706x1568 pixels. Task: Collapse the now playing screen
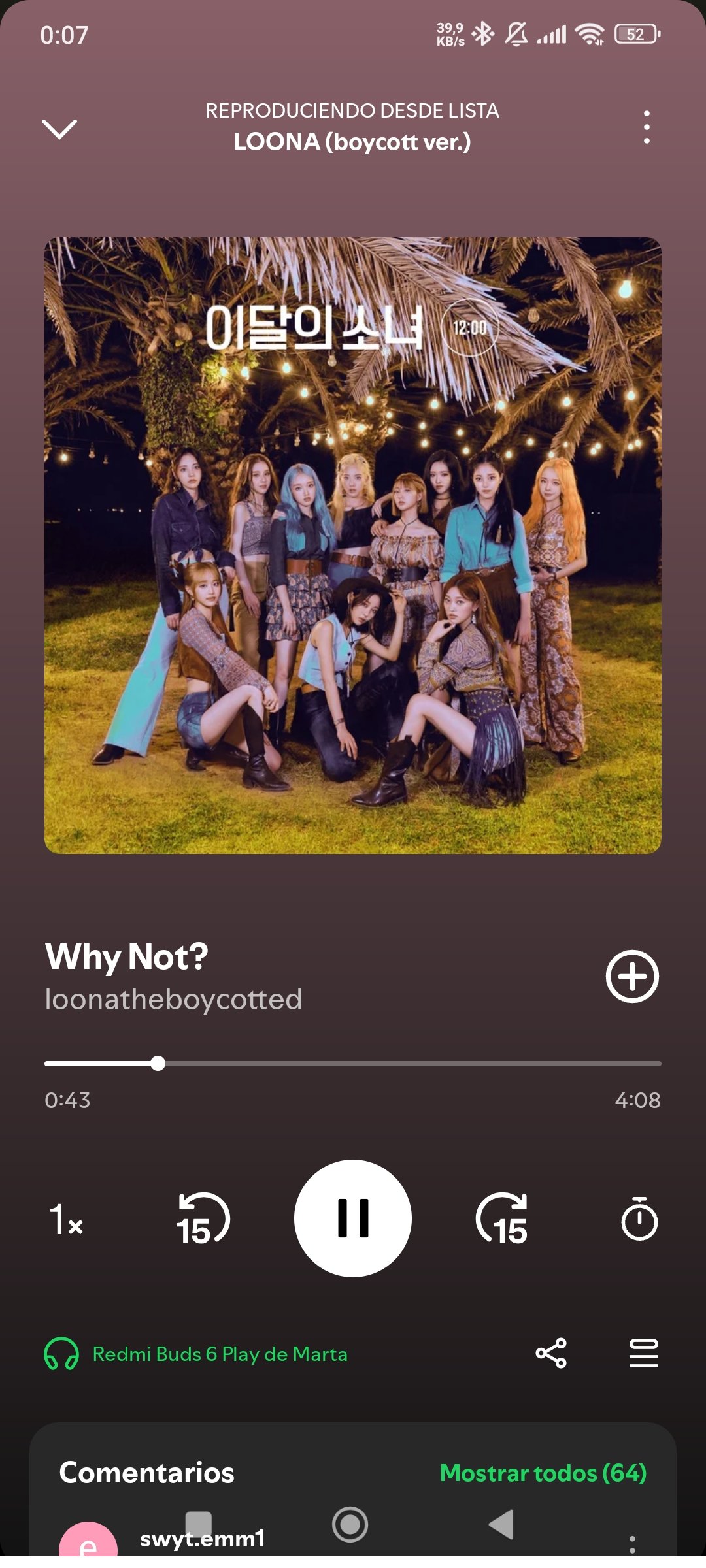[x=59, y=129]
